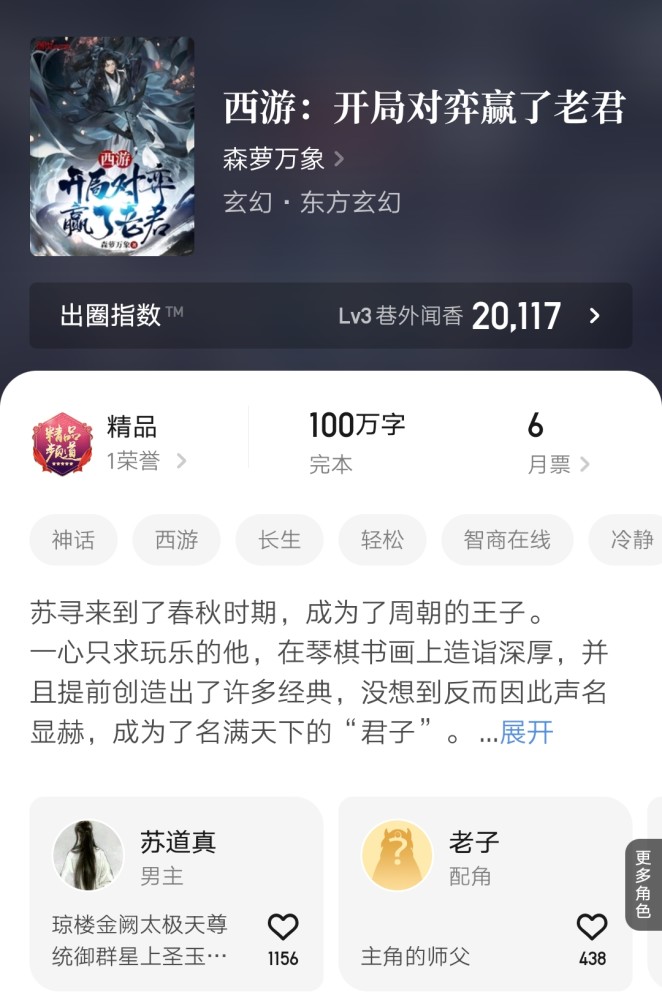Like the character 苏道真
This screenshot has height=1000, width=662.
tap(283, 928)
